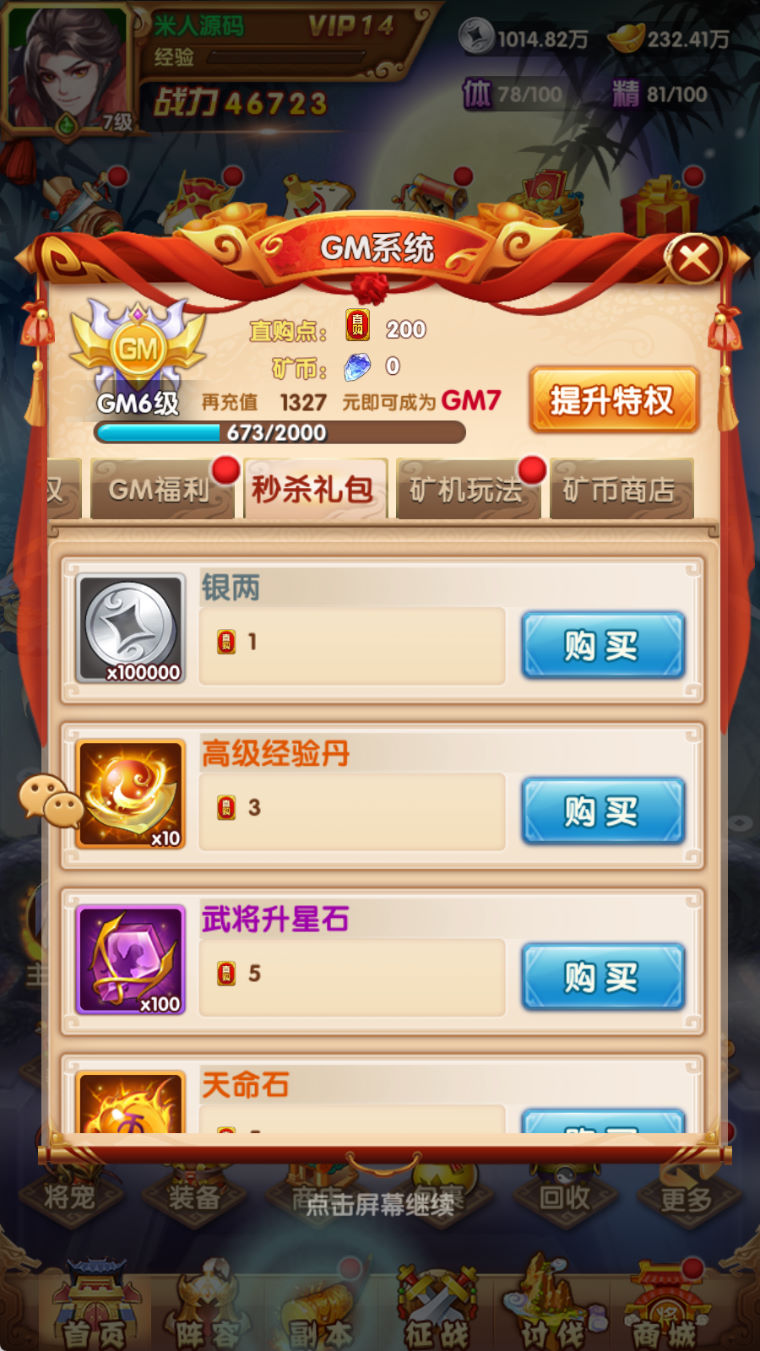This screenshot has width=760, height=1351.
Task: Switch to the 矿币商店 tab
Action: pyautogui.click(x=620, y=489)
